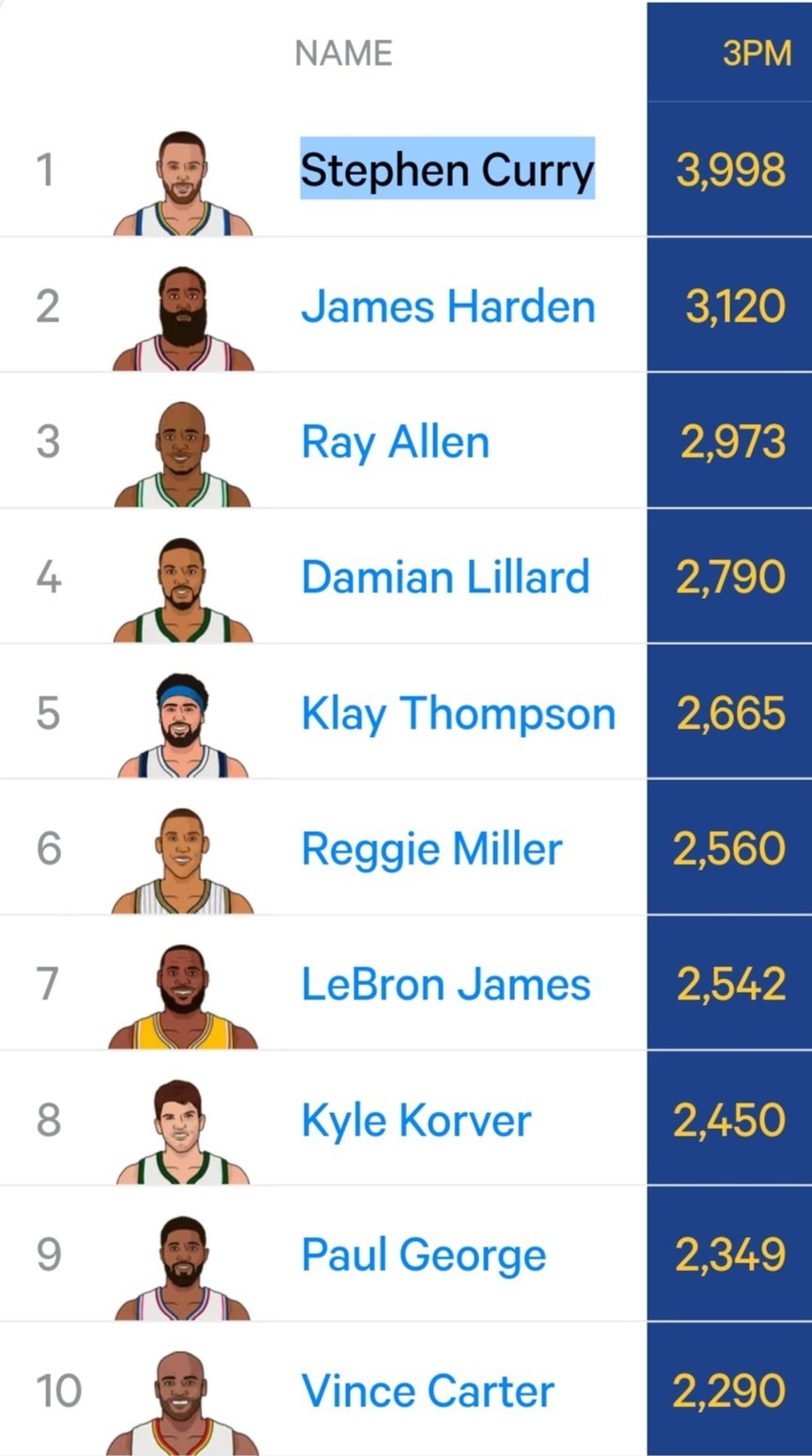Viewport: 812px width, 1456px height.
Task: Open Klay Thompson's player page
Action: pyautogui.click(x=459, y=714)
